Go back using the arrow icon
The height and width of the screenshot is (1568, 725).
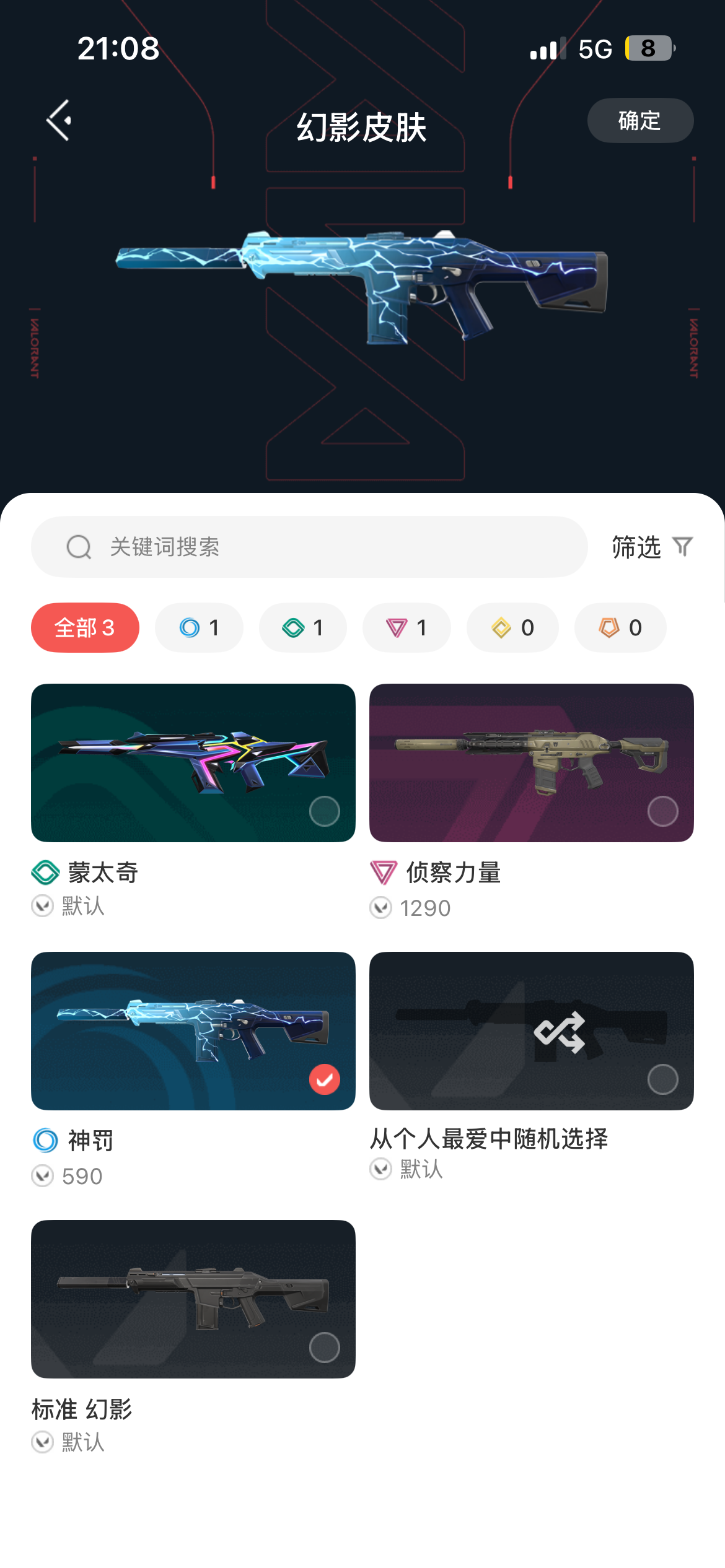click(x=59, y=120)
